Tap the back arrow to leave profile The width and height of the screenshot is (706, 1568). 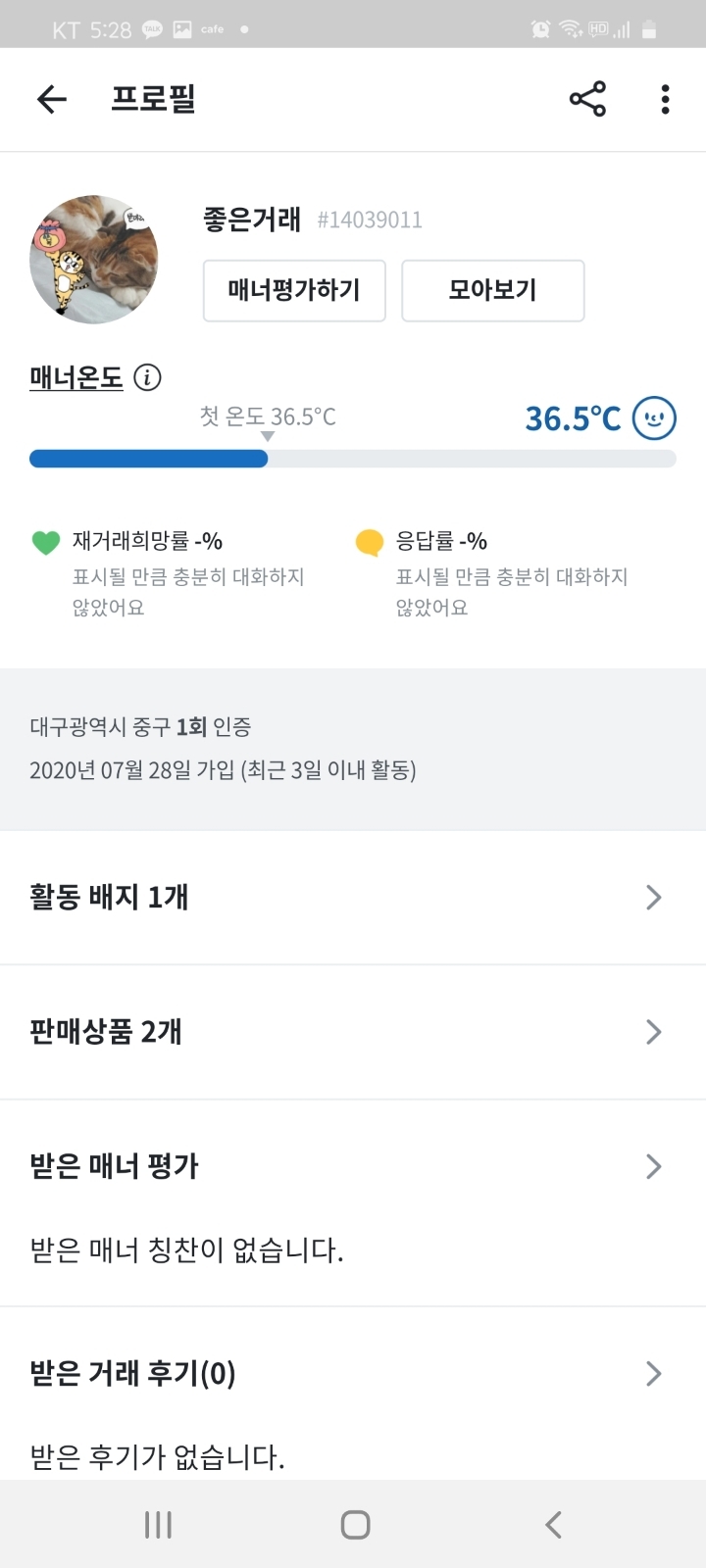pyautogui.click(x=51, y=99)
